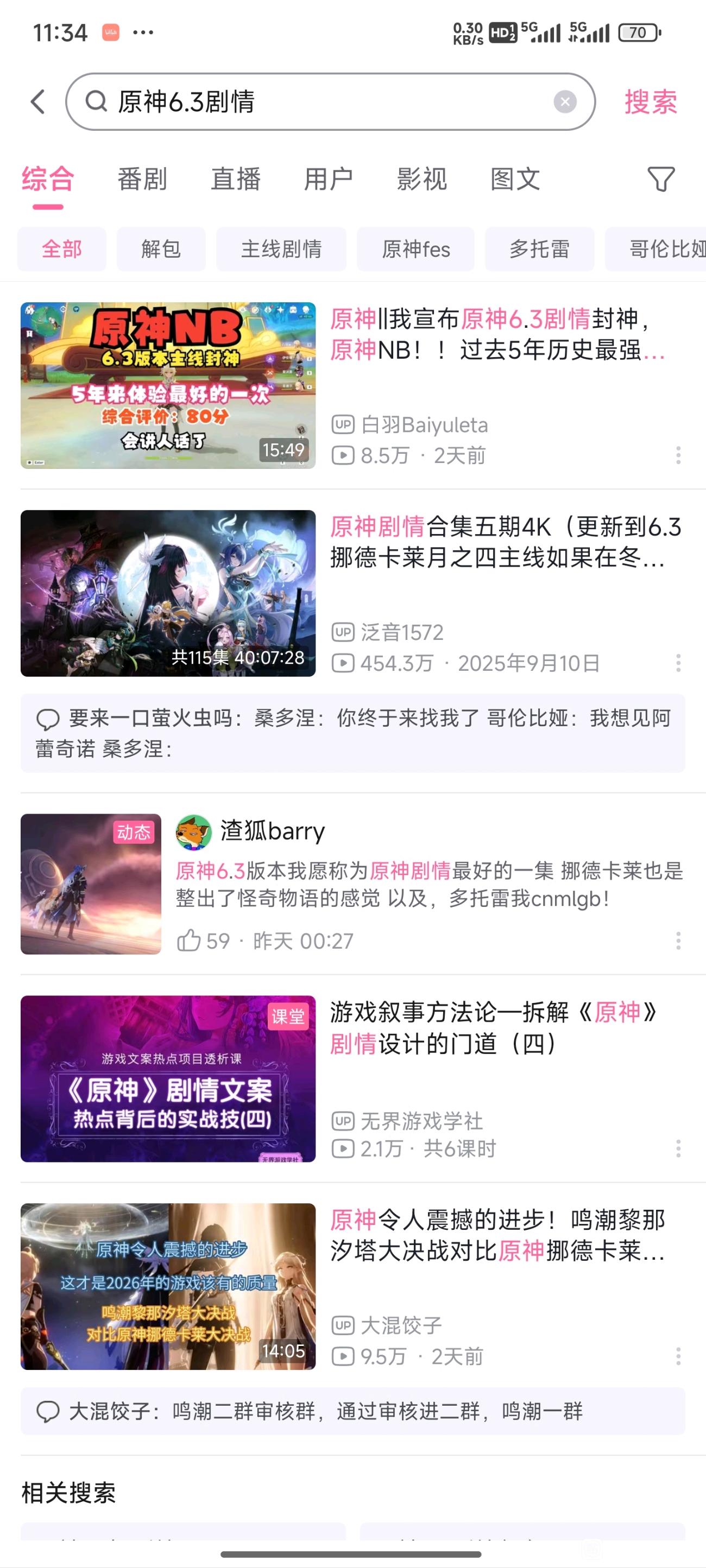706x1568 pixels.
Task: Open more options for 大混饺子's video
Action: [x=678, y=1356]
